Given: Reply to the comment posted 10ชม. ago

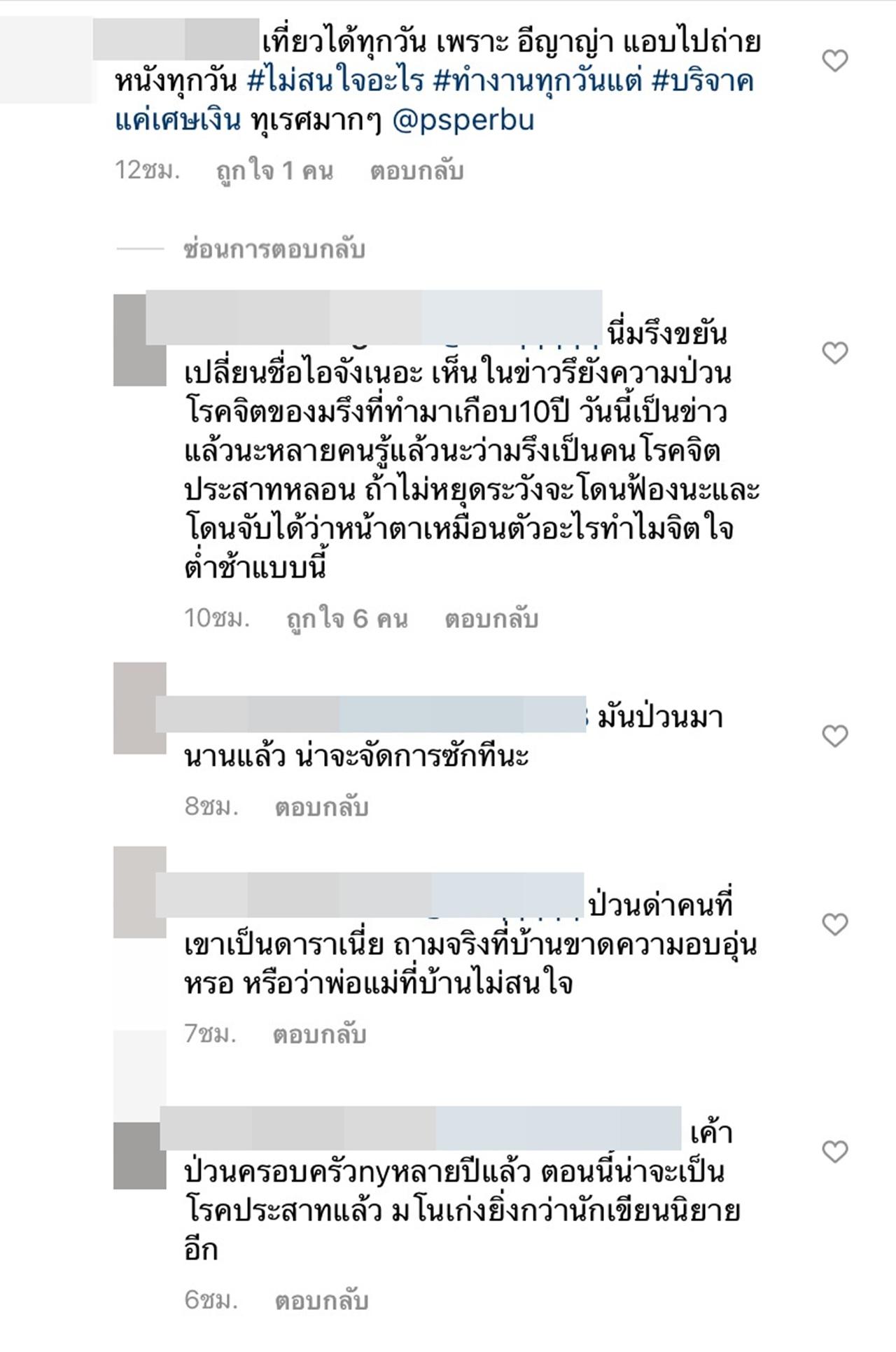Looking at the screenshot, I should [491, 619].
